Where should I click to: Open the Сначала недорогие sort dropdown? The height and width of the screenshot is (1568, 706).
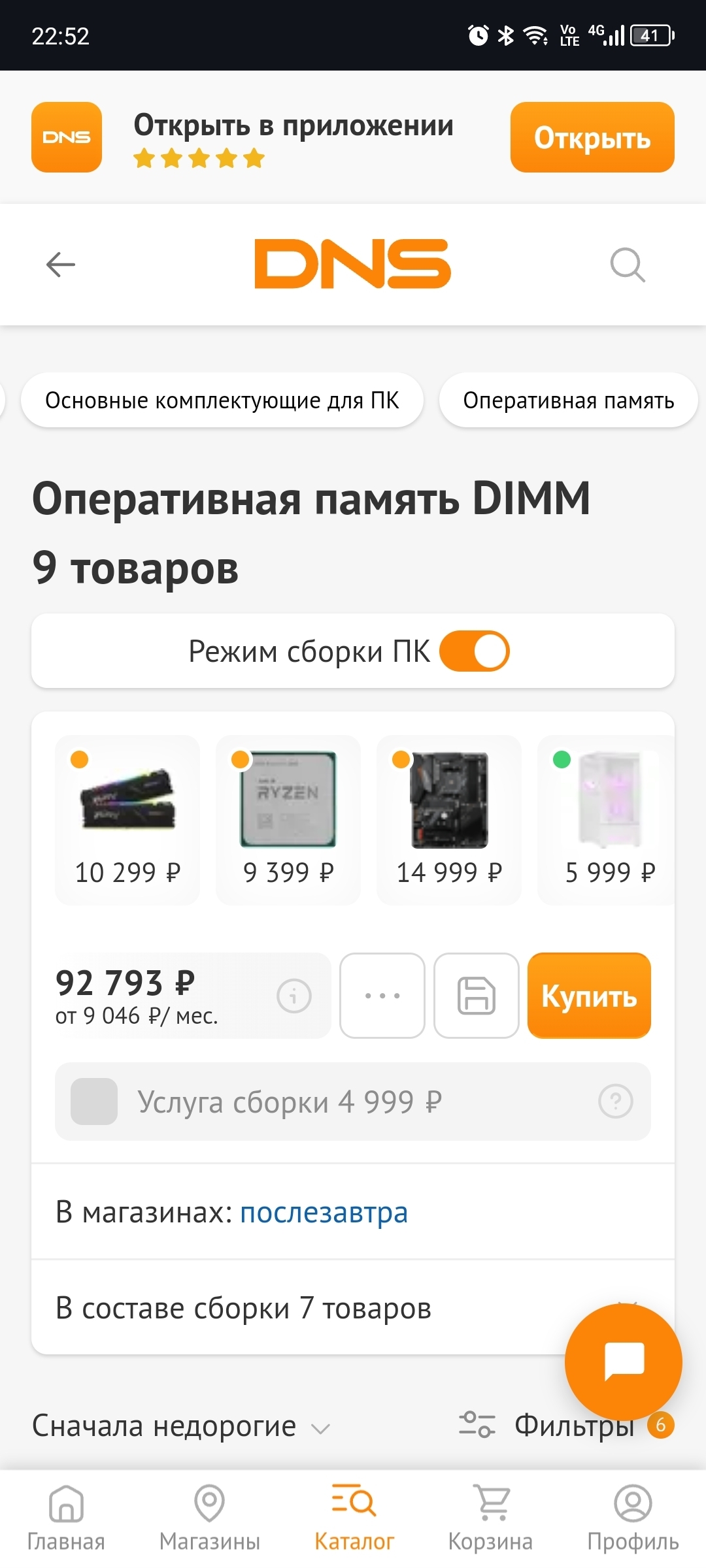(x=180, y=1426)
